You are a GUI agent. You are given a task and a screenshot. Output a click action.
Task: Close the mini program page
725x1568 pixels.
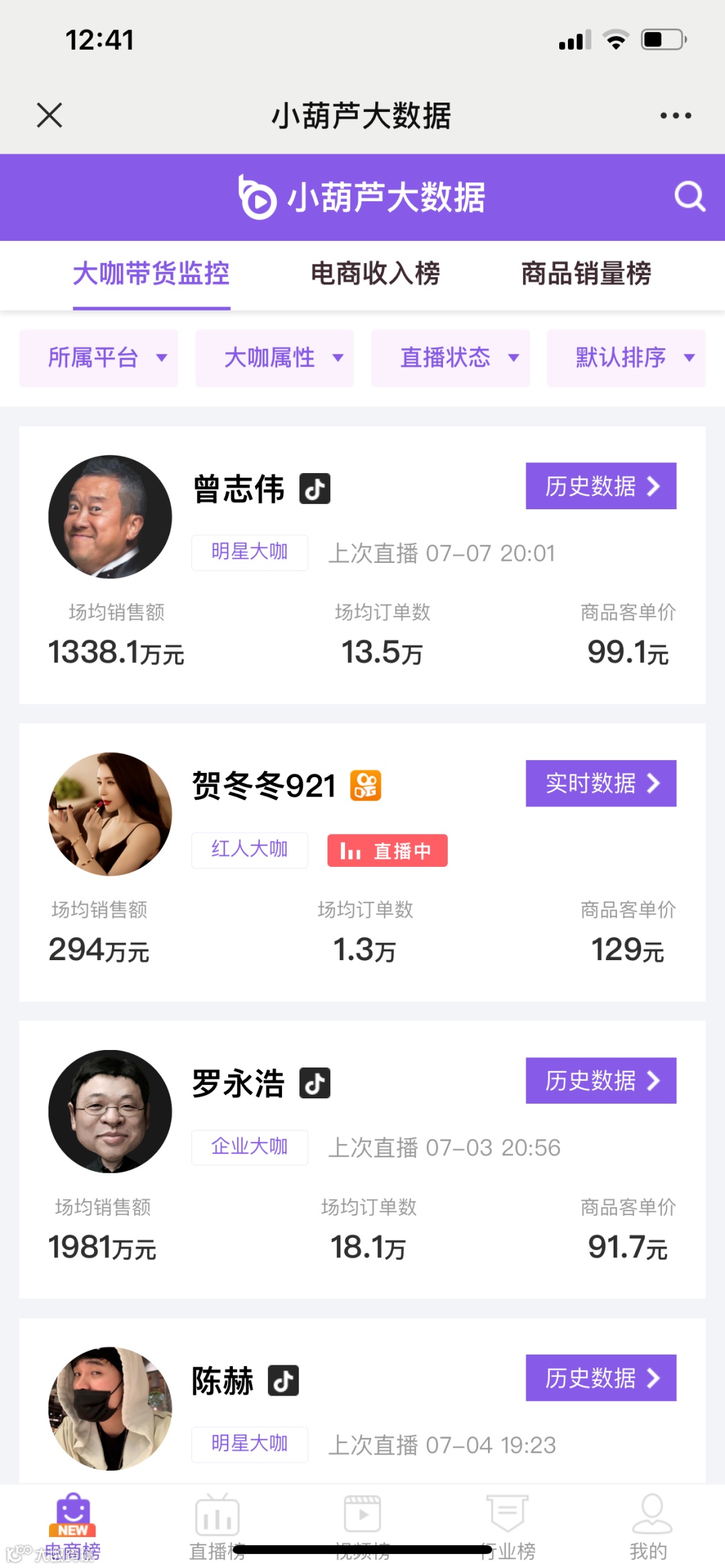pos(50,115)
